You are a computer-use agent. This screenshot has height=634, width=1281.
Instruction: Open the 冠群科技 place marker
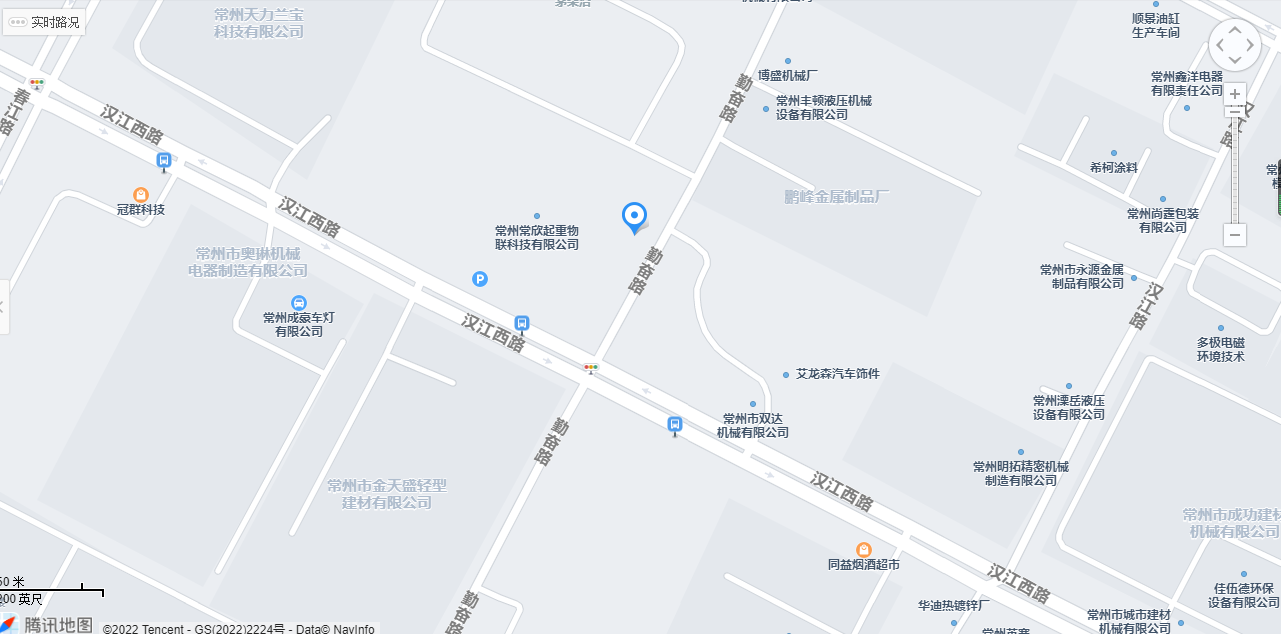pyautogui.click(x=141, y=194)
